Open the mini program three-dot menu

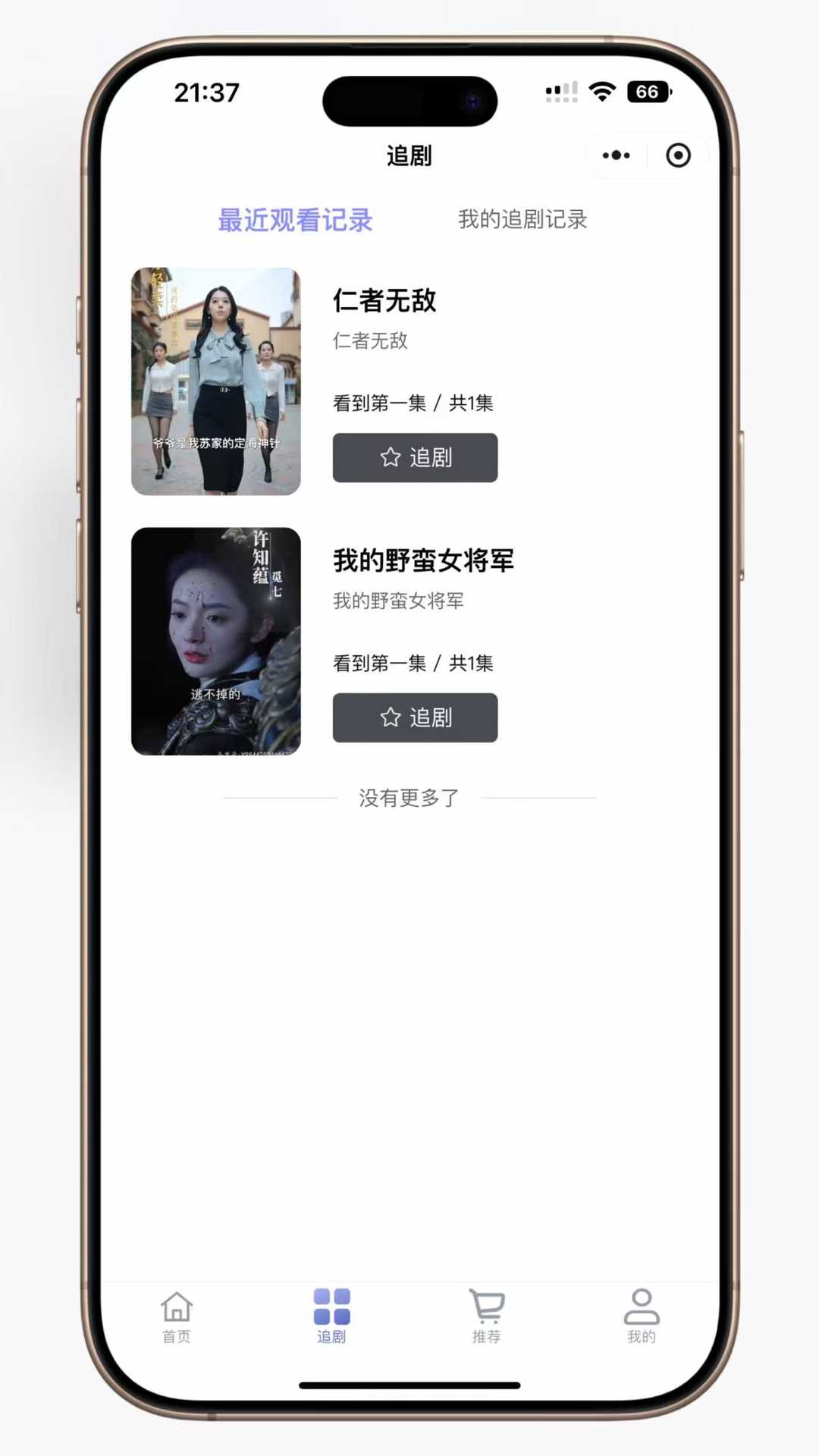coord(616,155)
